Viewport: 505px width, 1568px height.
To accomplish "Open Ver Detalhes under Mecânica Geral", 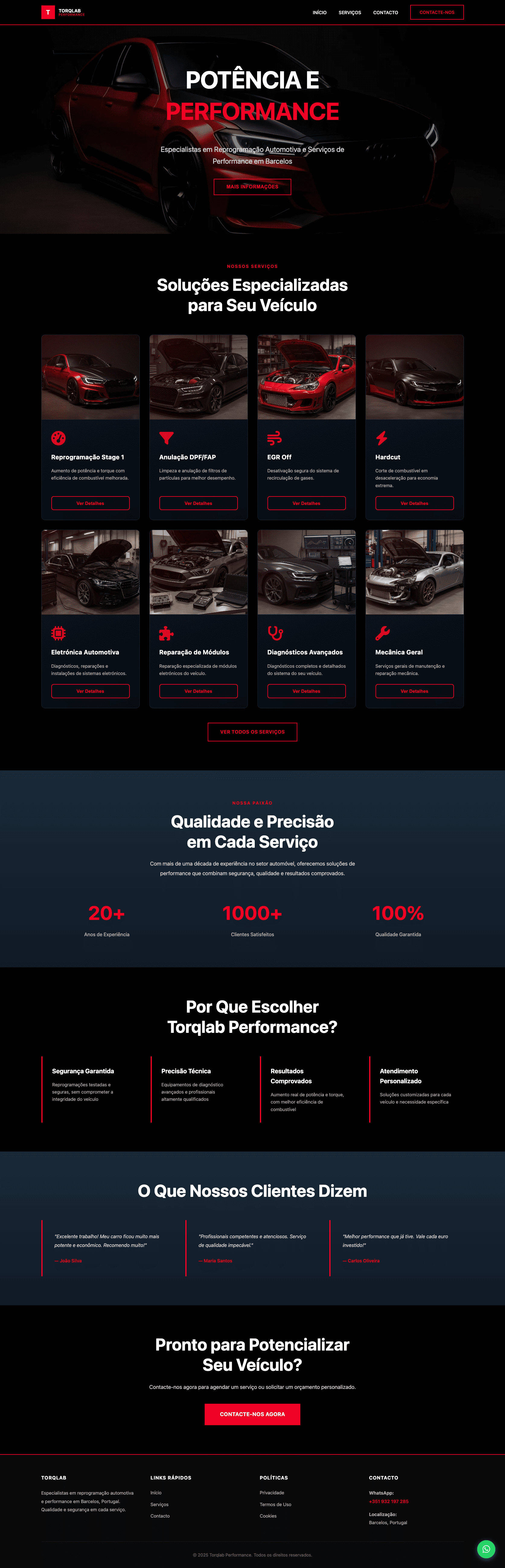I will click(414, 691).
